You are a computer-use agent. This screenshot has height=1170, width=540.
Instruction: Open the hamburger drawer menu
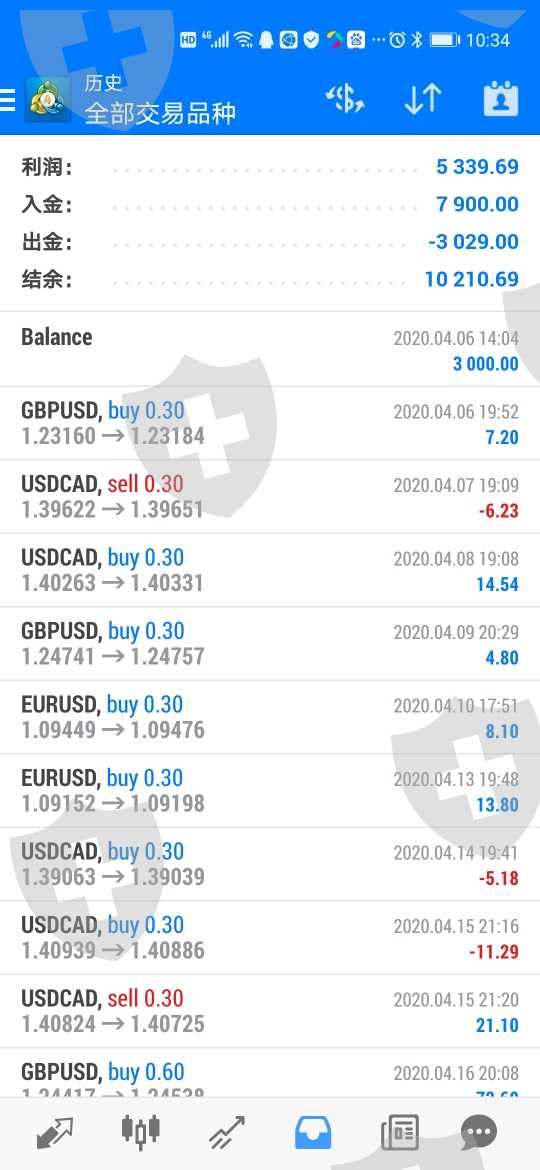(x=7, y=99)
